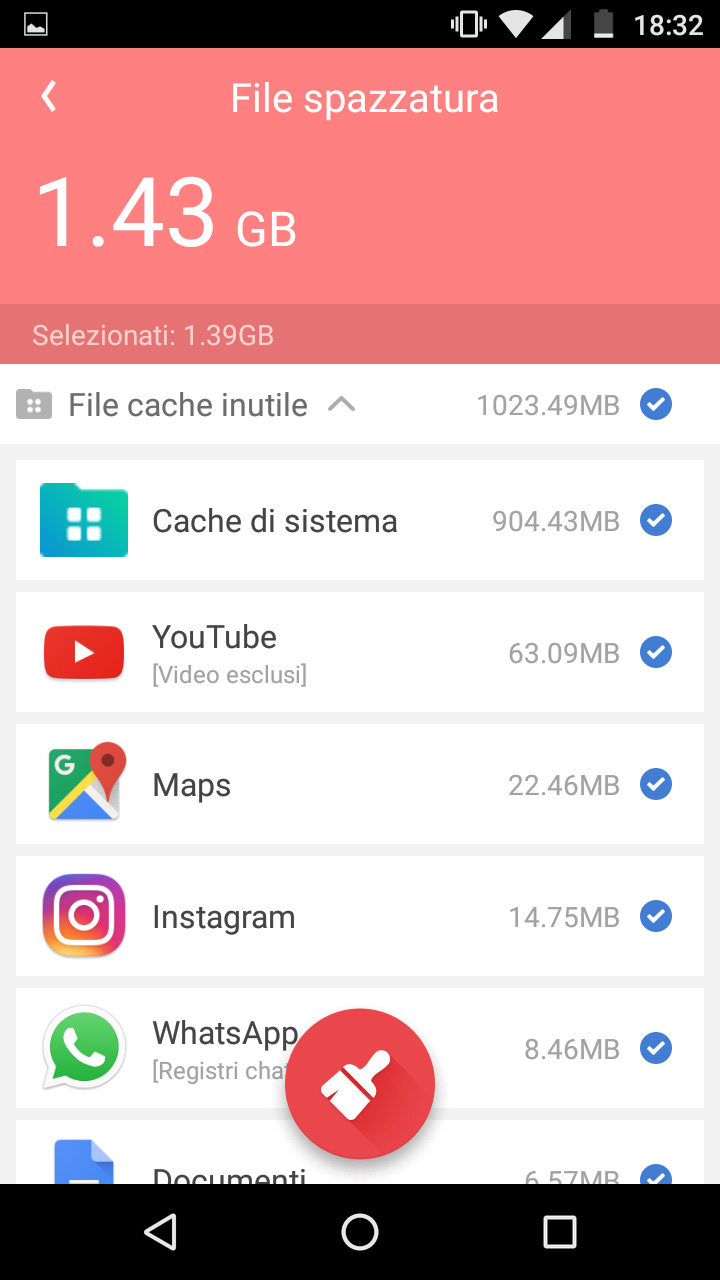
Task: Uncheck the YouTube cache checkbox
Action: [x=656, y=653]
